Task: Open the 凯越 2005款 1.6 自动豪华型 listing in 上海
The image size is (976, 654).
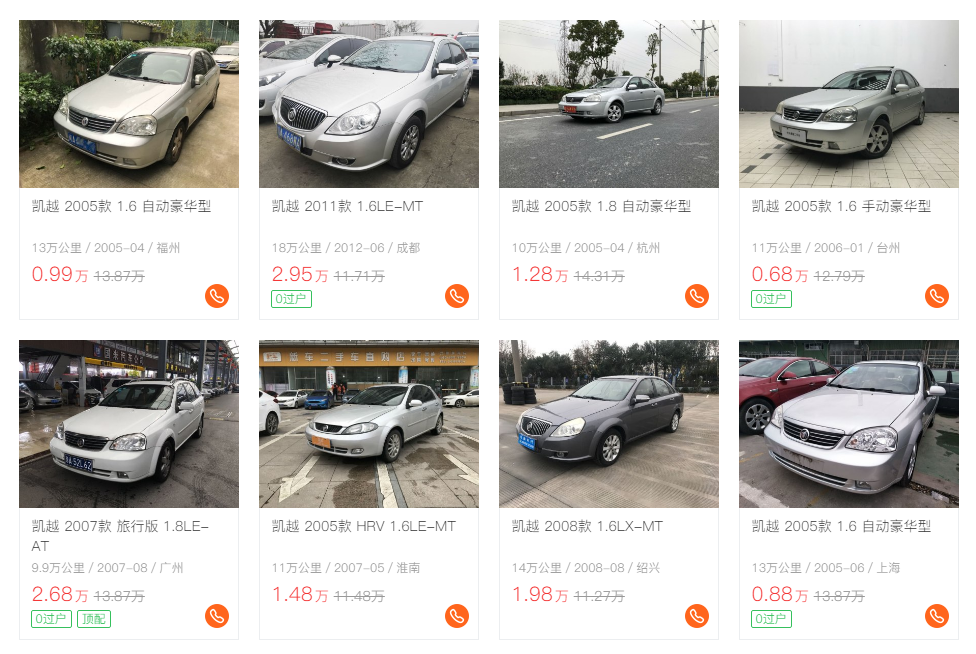Action: [841, 526]
